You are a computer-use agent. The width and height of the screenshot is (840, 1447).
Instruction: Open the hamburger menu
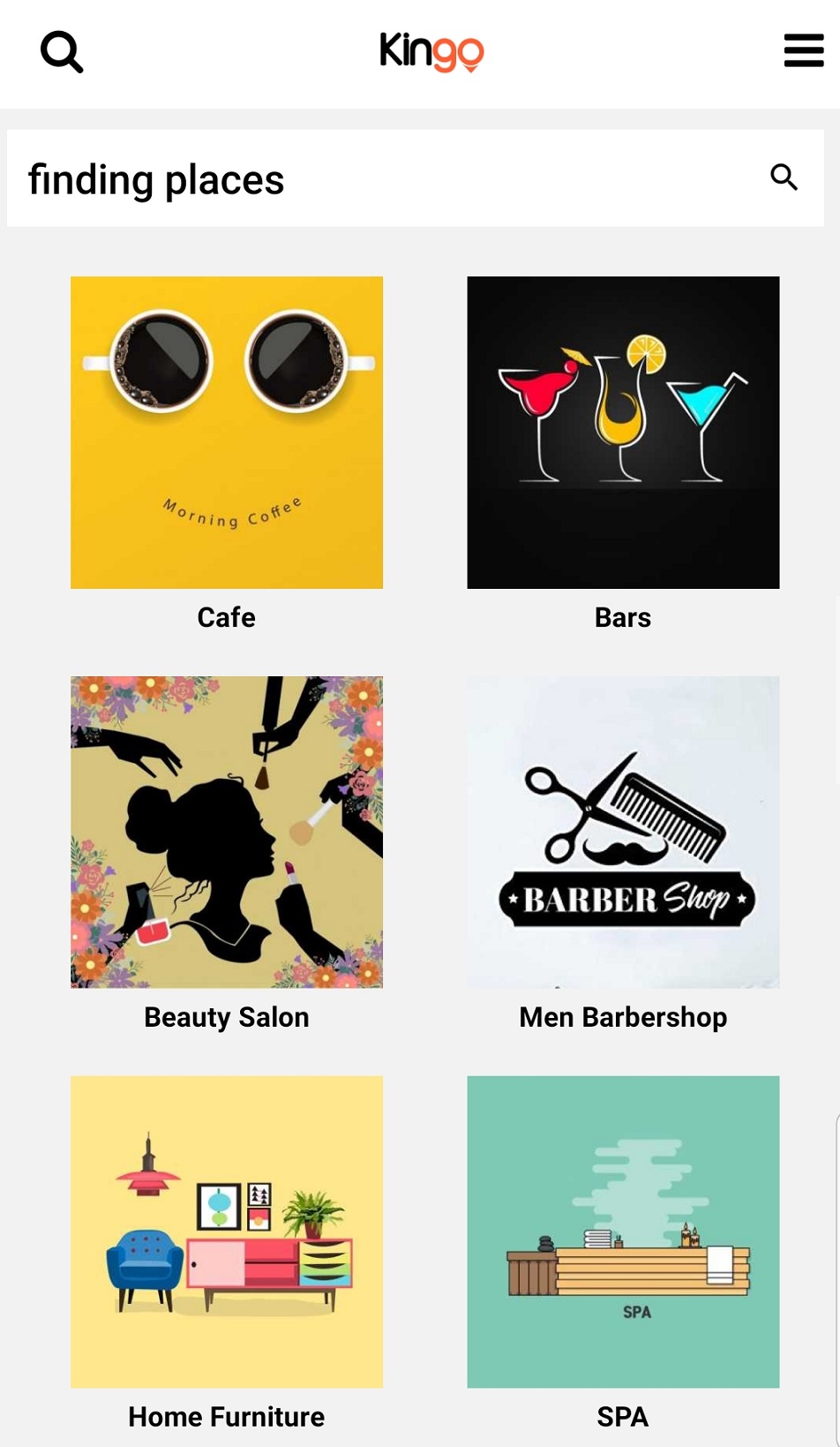click(803, 51)
